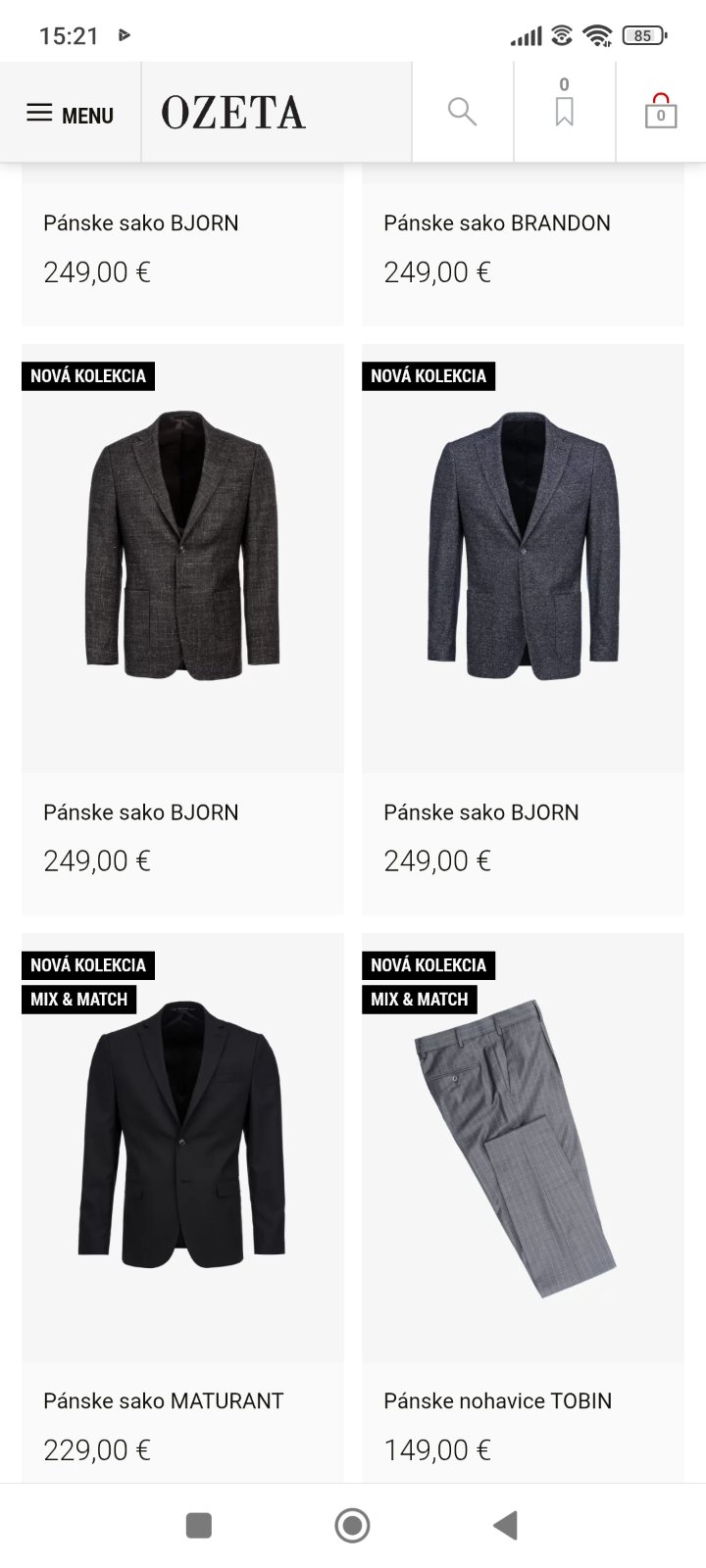Image resolution: width=706 pixels, height=1568 pixels.
Task: View the Pánske nohavice TOBIN trousers
Action: pos(523,1147)
